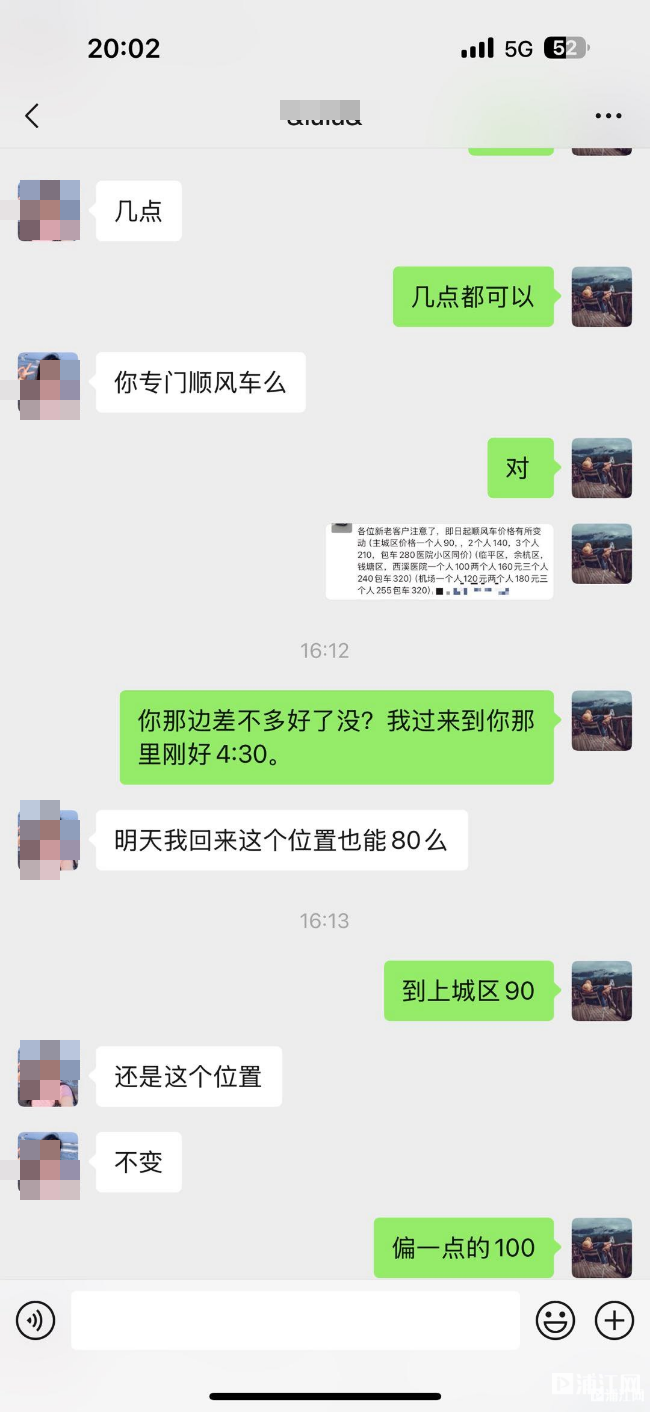Open the price list image message

(x=439, y=561)
